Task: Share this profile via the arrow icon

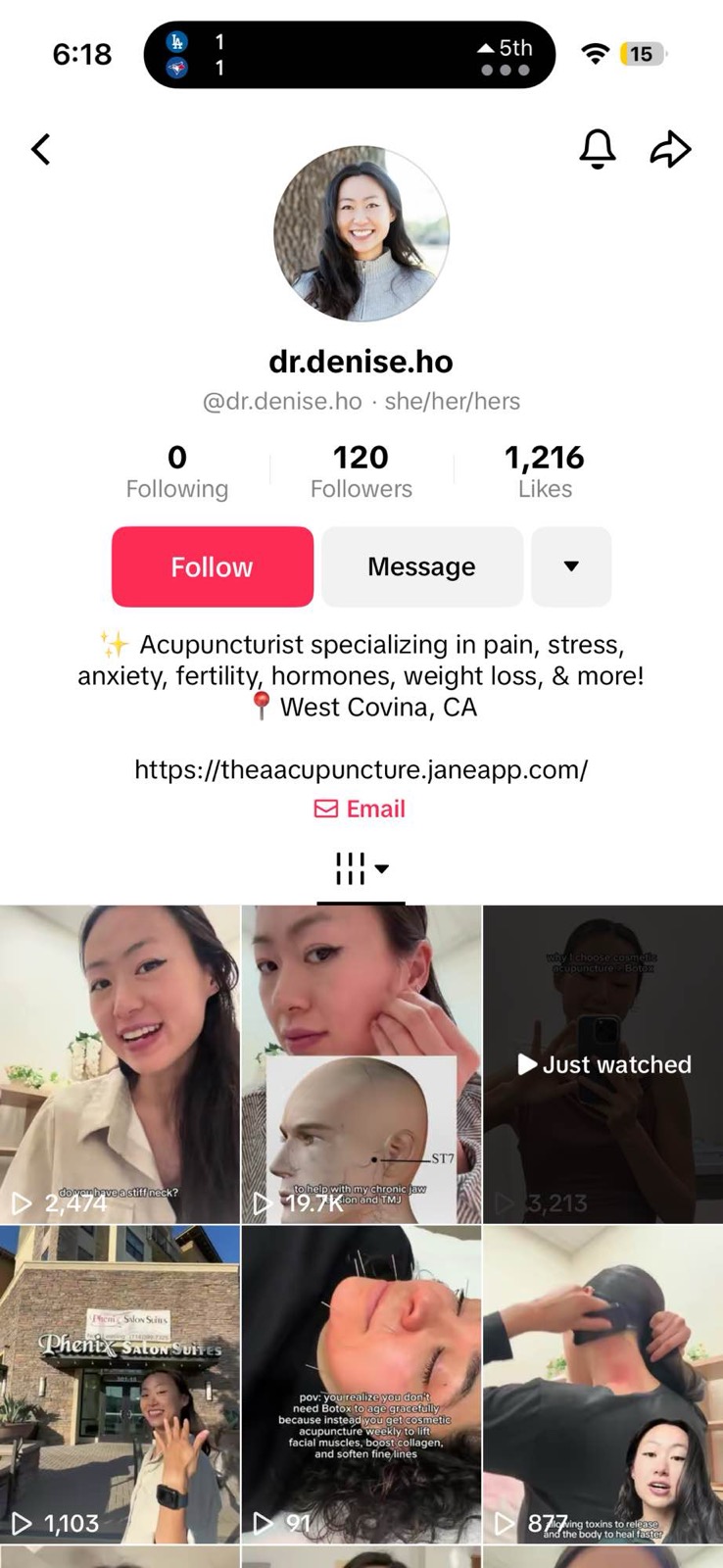Action: click(x=670, y=150)
